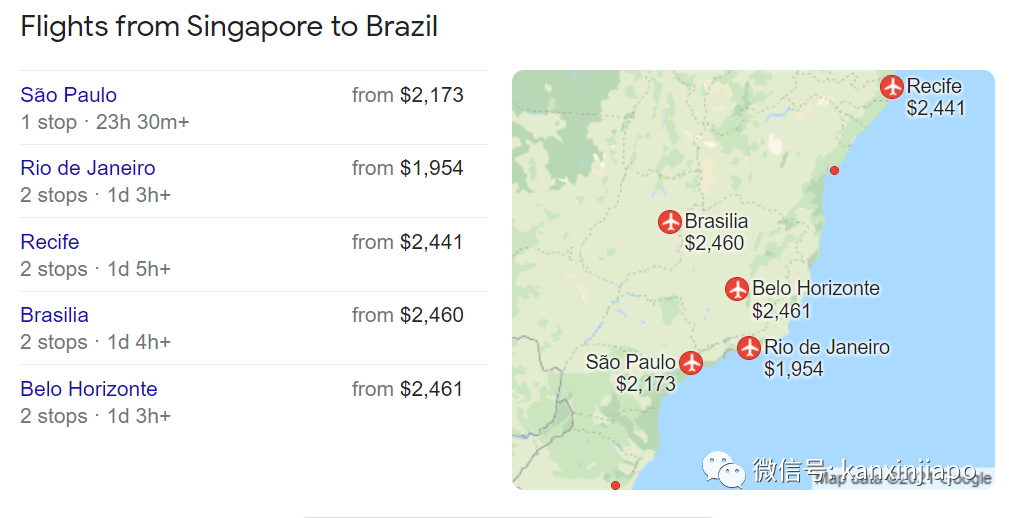
Task: Tap the Recife airplane pin on map
Action: point(892,87)
